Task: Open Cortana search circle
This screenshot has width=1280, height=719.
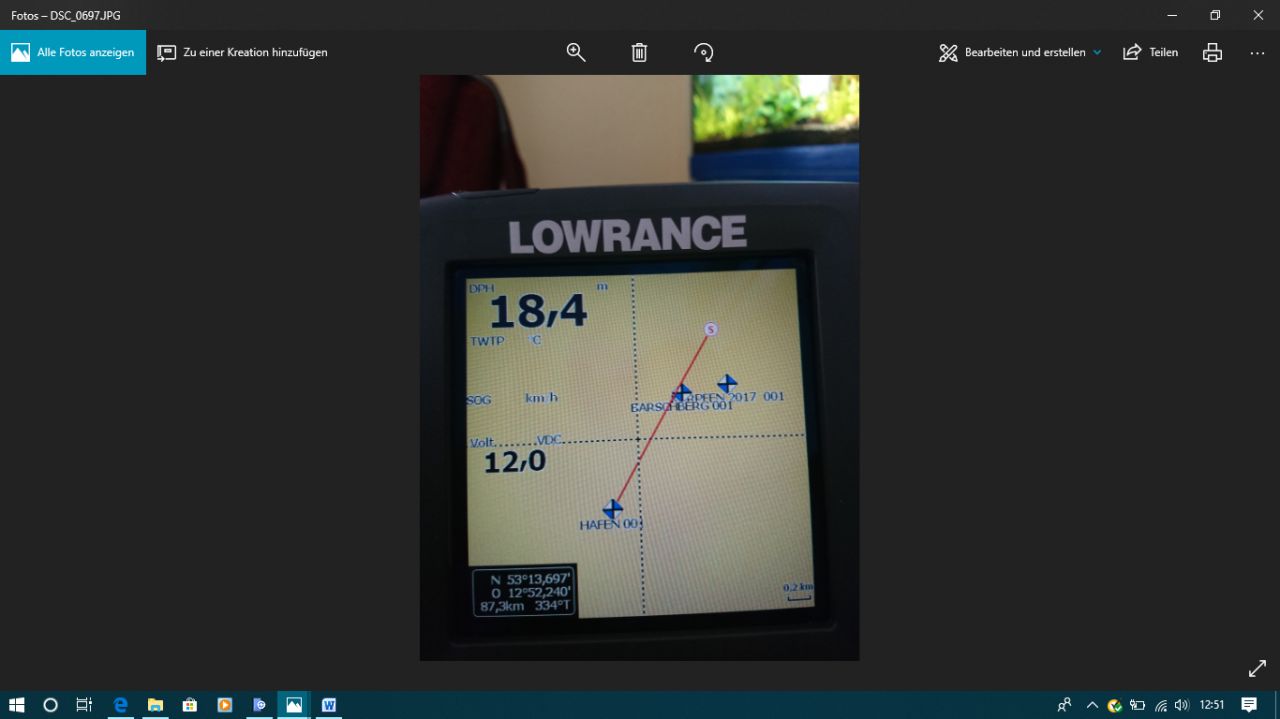Action: tap(50, 705)
